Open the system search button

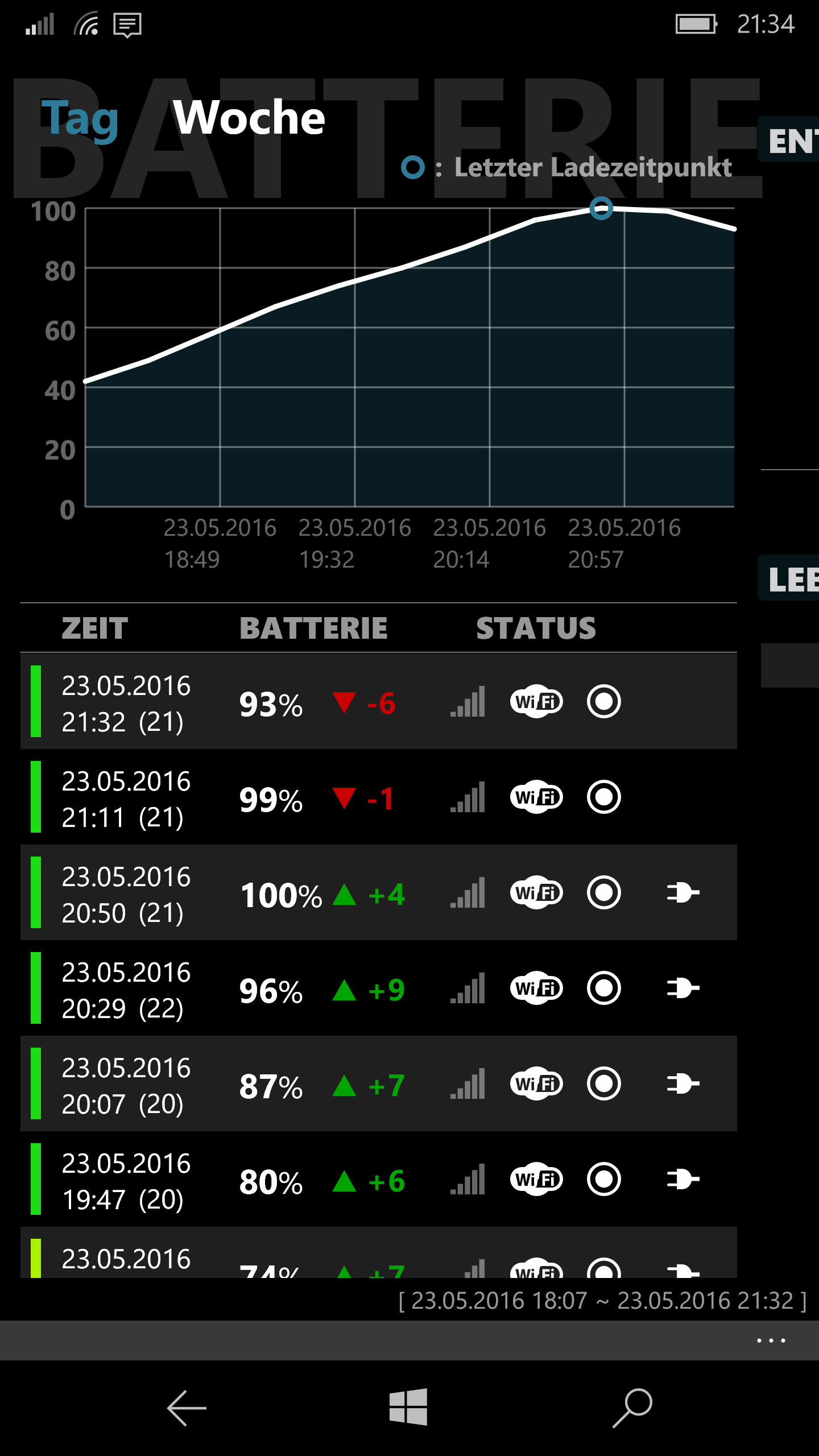point(632,1408)
